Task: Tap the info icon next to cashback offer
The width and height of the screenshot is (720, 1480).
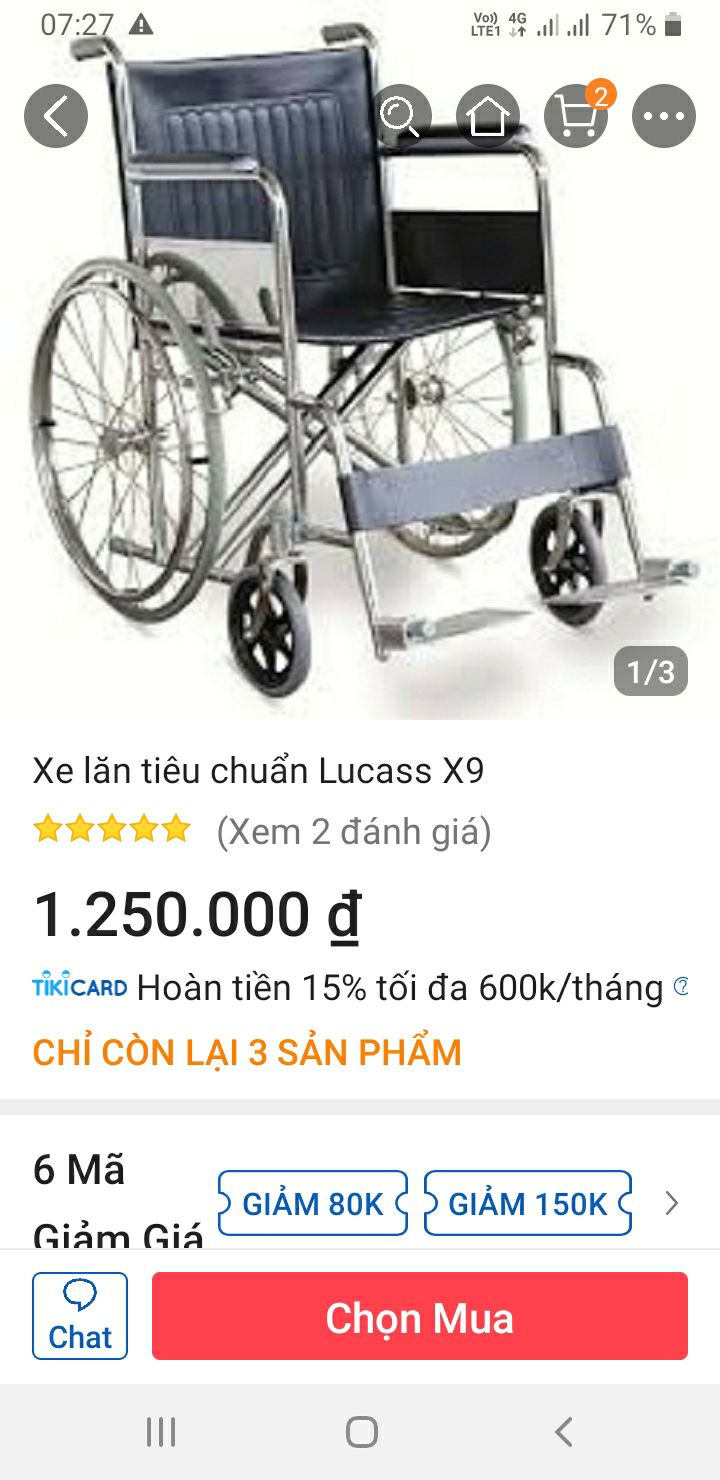Action: click(x=681, y=986)
